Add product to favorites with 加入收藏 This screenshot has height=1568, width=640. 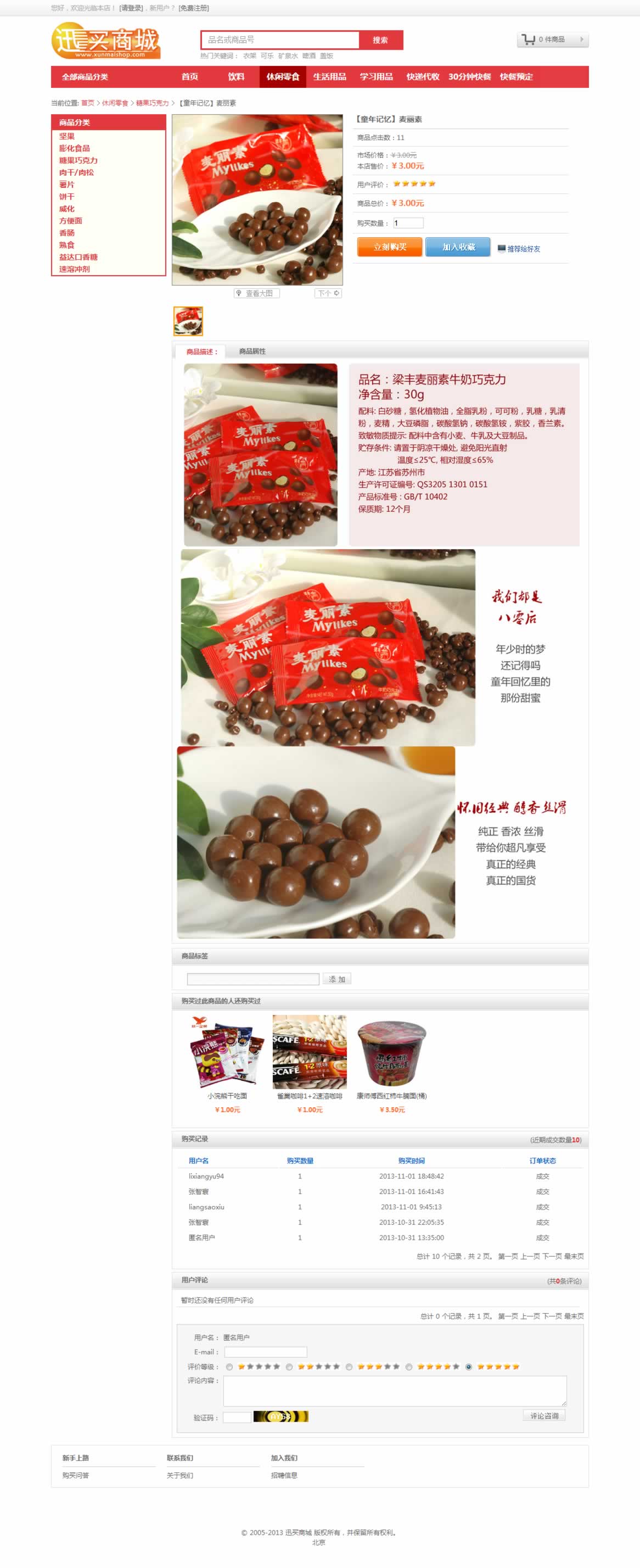tap(457, 247)
